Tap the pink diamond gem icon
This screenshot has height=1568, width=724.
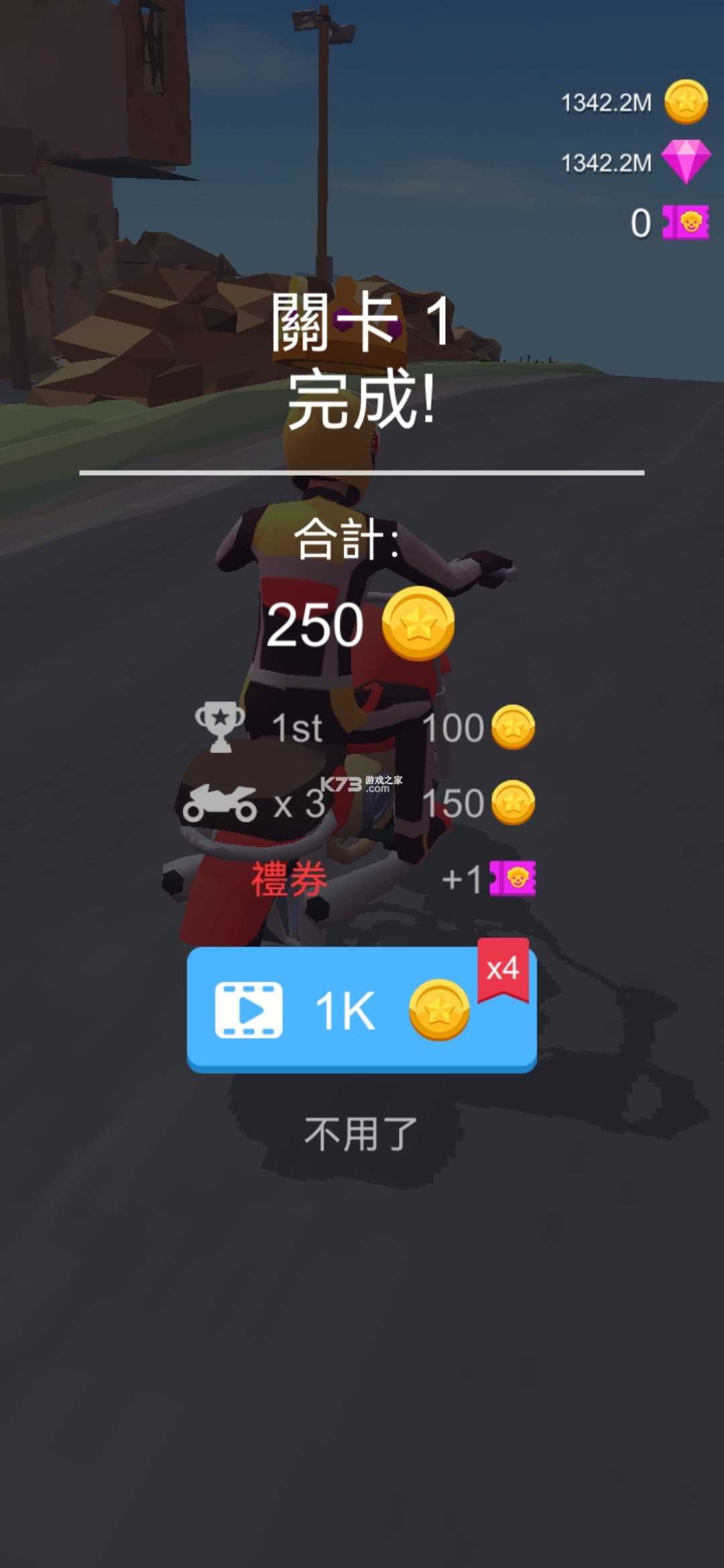pos(685,161)
